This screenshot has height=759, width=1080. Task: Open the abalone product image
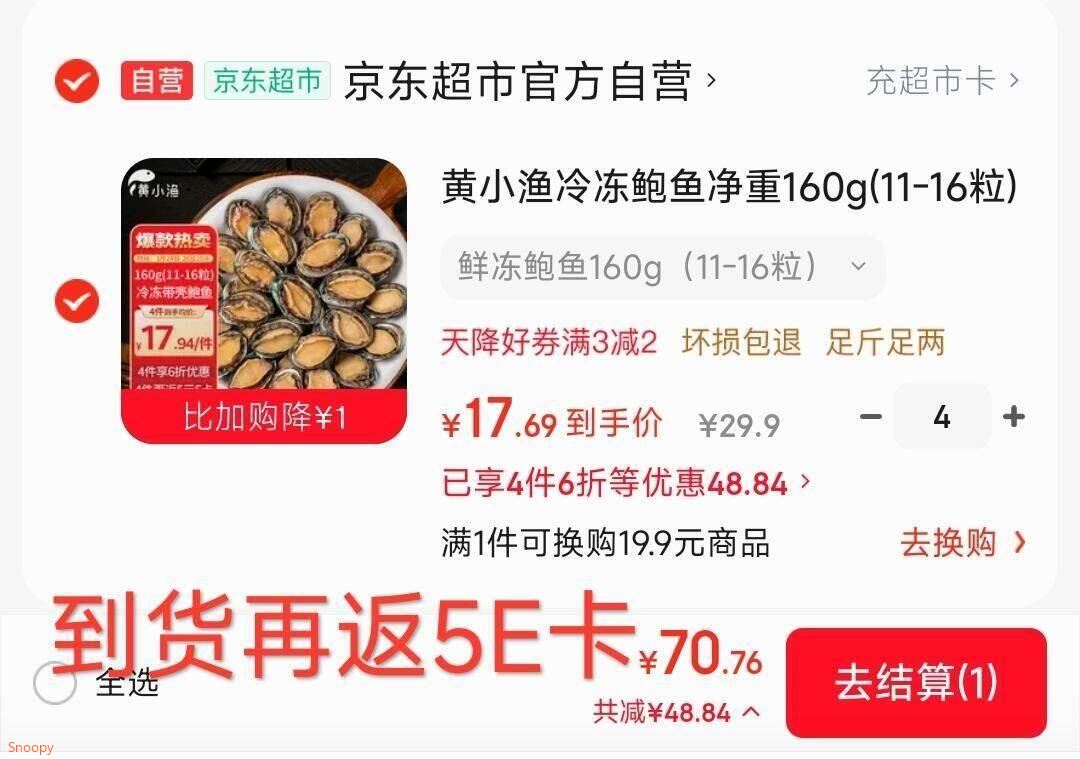[264, 301]
